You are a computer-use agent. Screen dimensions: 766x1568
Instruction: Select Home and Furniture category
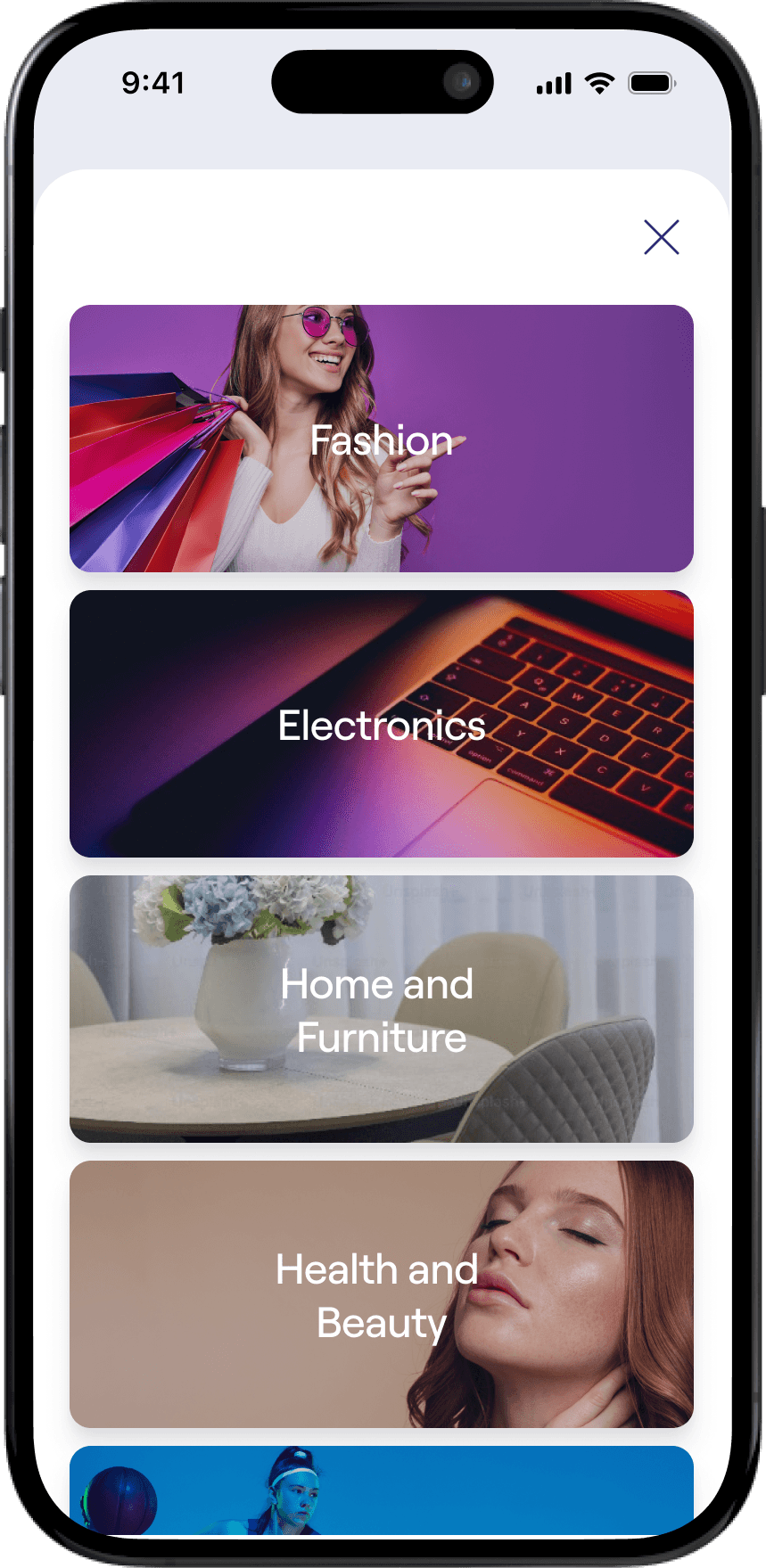tap(381, 1009)
